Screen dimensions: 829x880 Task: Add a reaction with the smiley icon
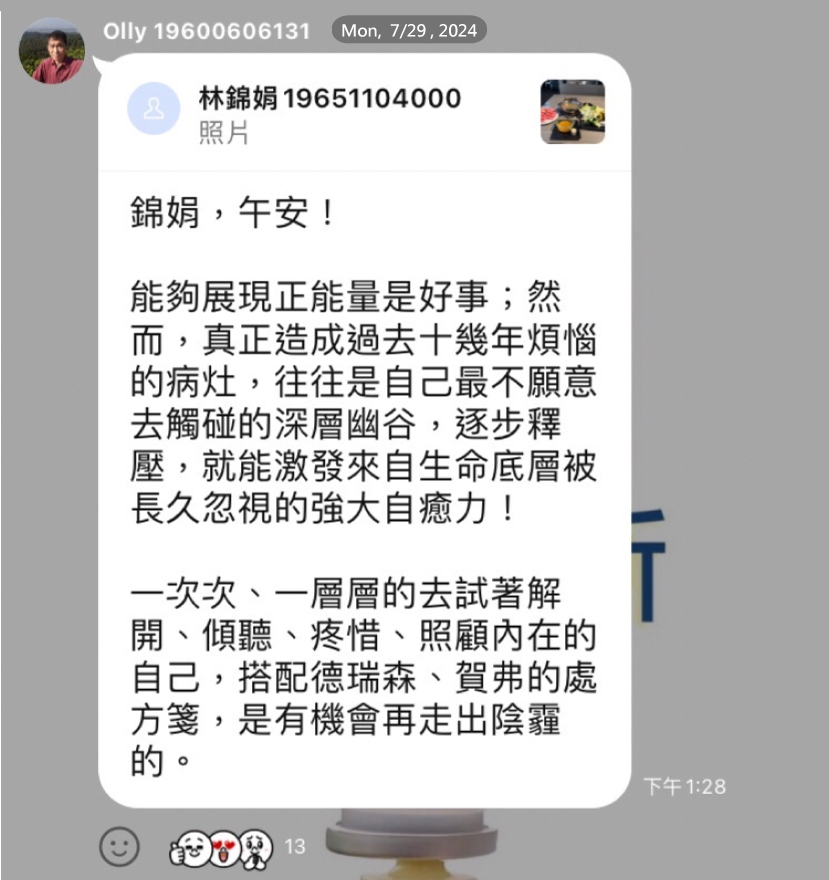tap(119, 848)
